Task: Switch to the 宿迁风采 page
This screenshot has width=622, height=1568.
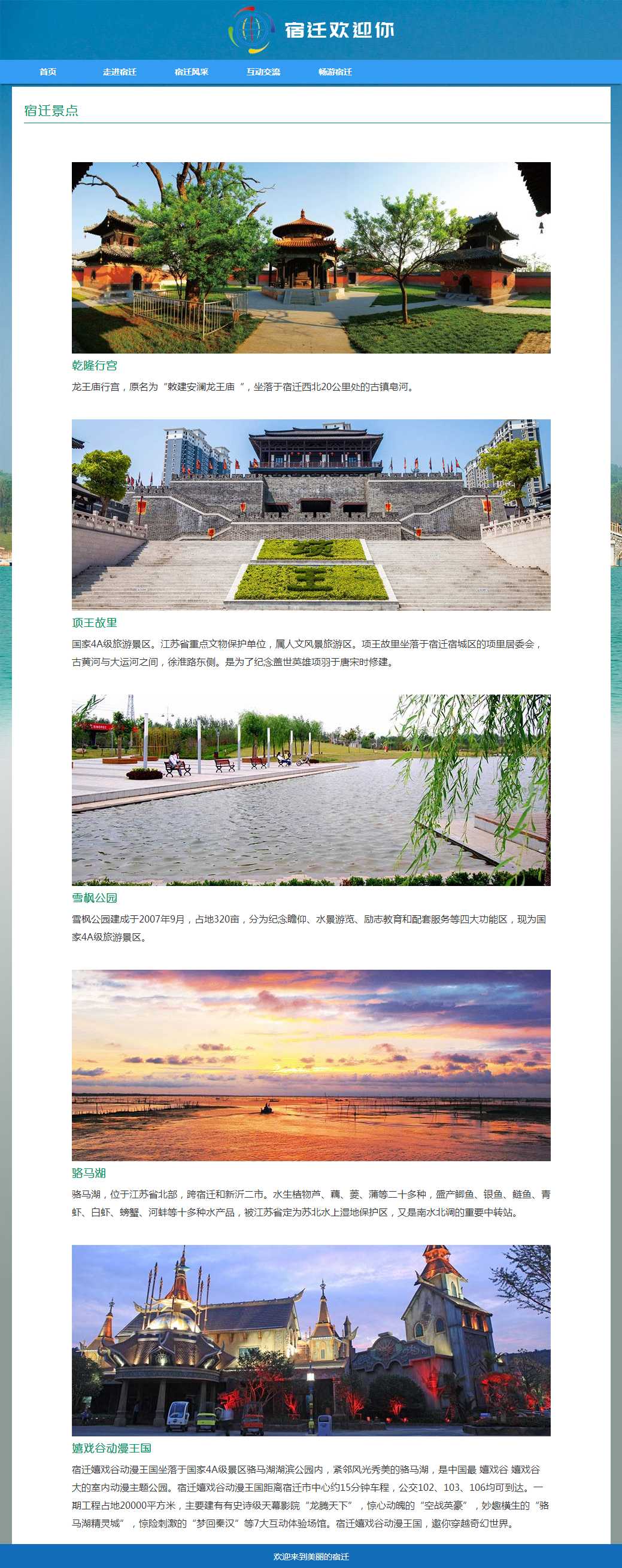Action: [192, 72]
